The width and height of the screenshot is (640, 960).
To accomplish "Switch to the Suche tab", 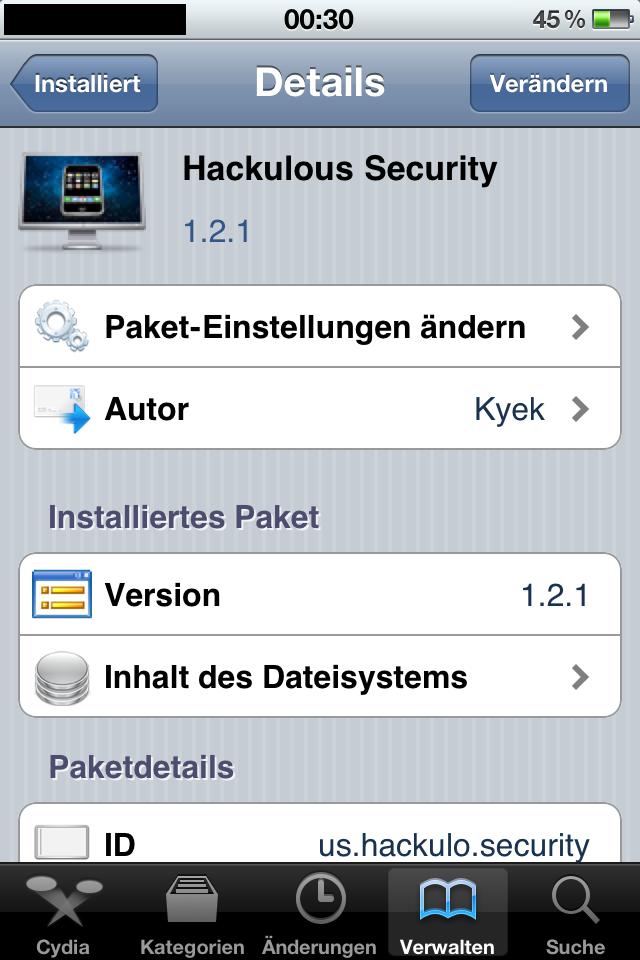I will click(x=575, y=914).
